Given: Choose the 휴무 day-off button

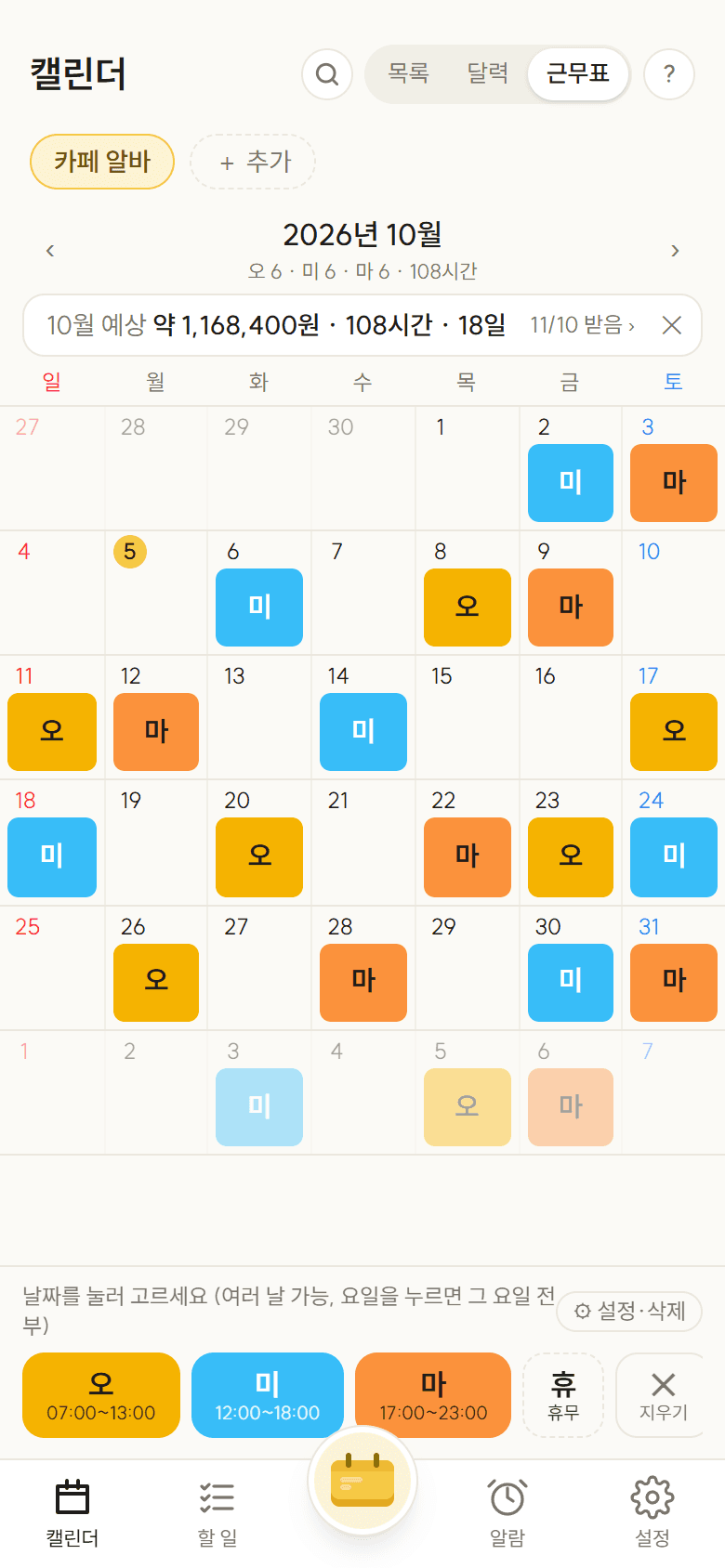Looking at the screenshot, I should [x=563, y=1395].
